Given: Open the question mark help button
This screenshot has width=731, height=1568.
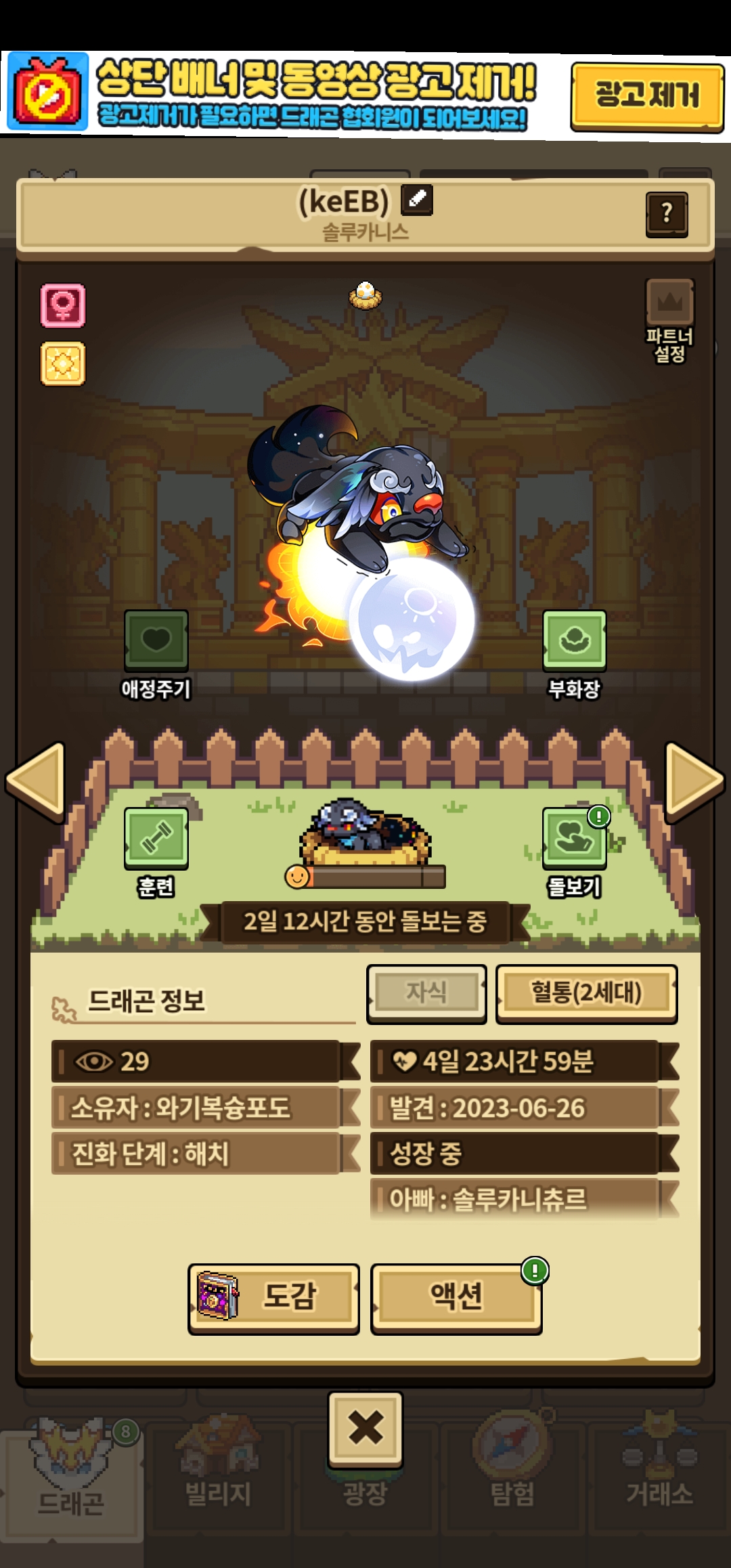Looking at the screenshot, I should point(667,214).
